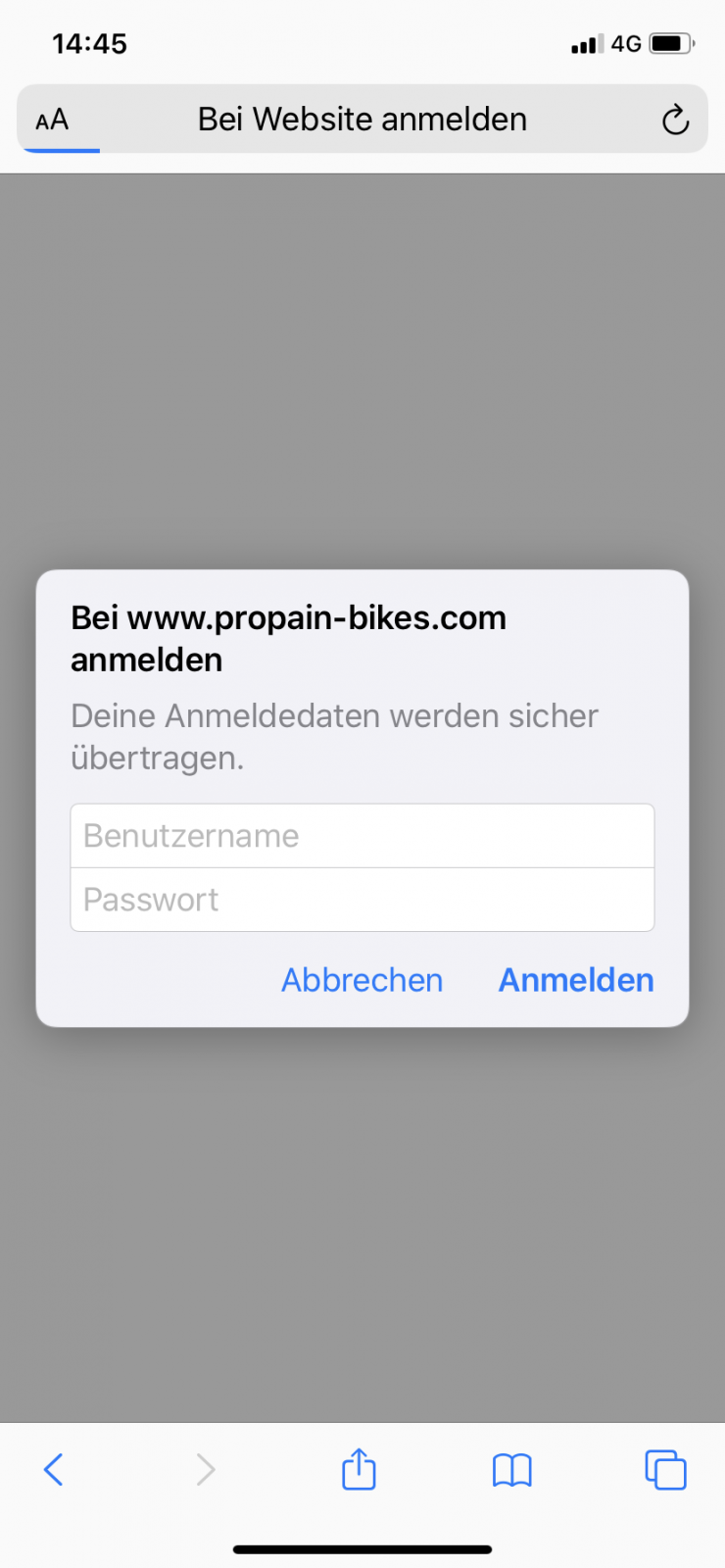Reload the page
Viewport: 725px width, 1568px height.
pyautogui.click(x=675, y=120)
